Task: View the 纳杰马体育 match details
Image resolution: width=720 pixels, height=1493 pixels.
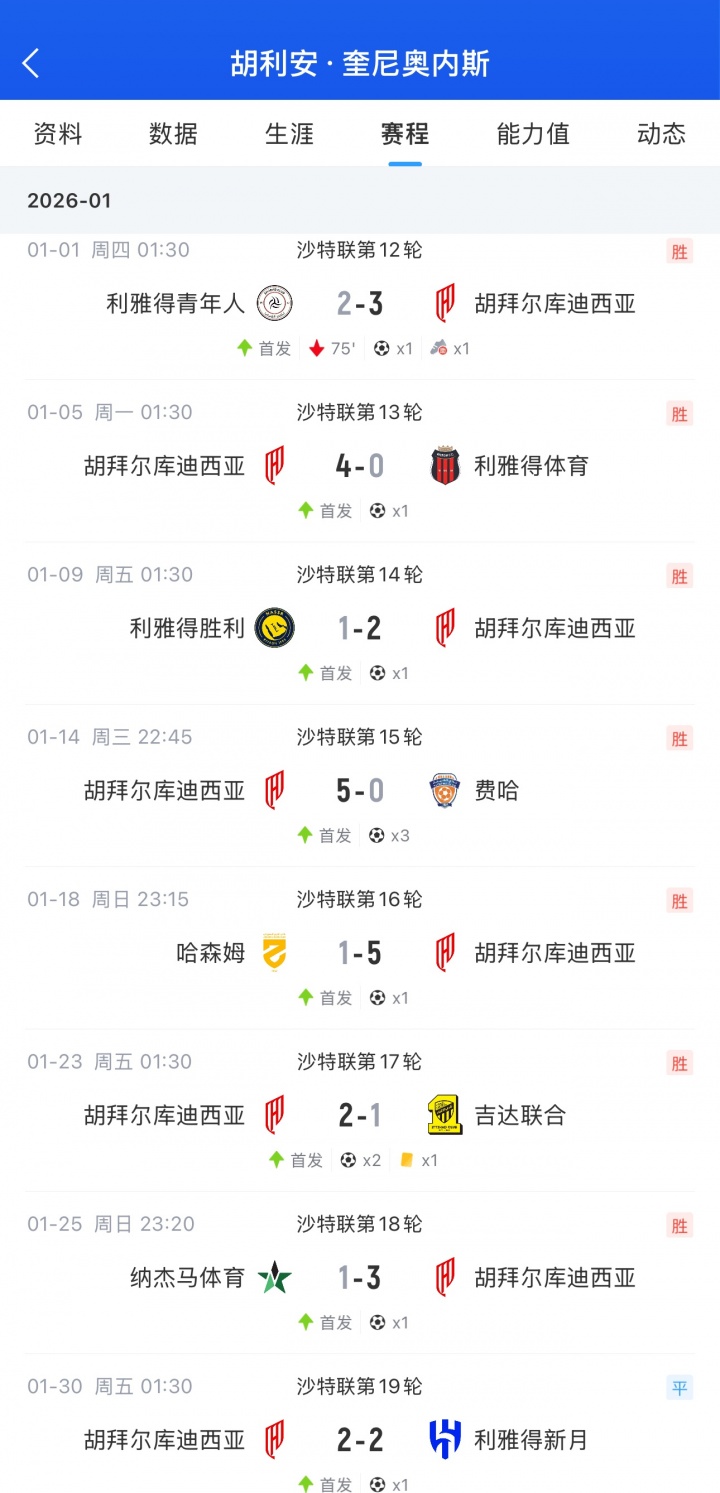Action: click(360, 1278)
